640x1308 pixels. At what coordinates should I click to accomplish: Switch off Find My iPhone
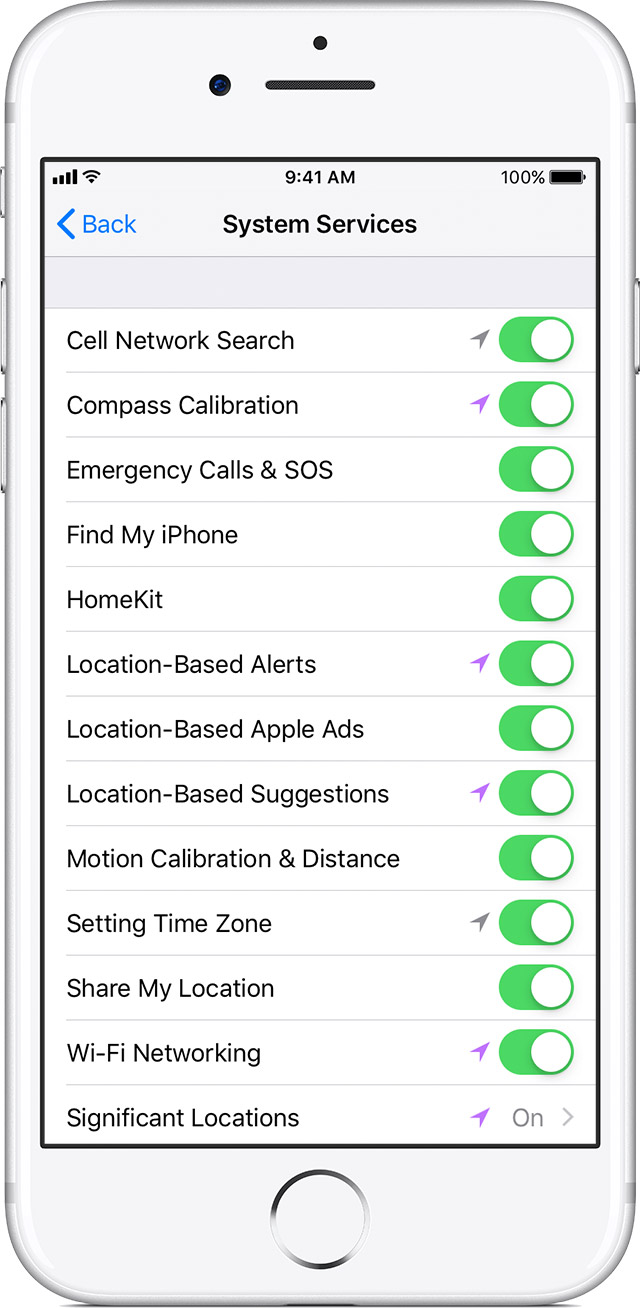(x=536, y=535)
